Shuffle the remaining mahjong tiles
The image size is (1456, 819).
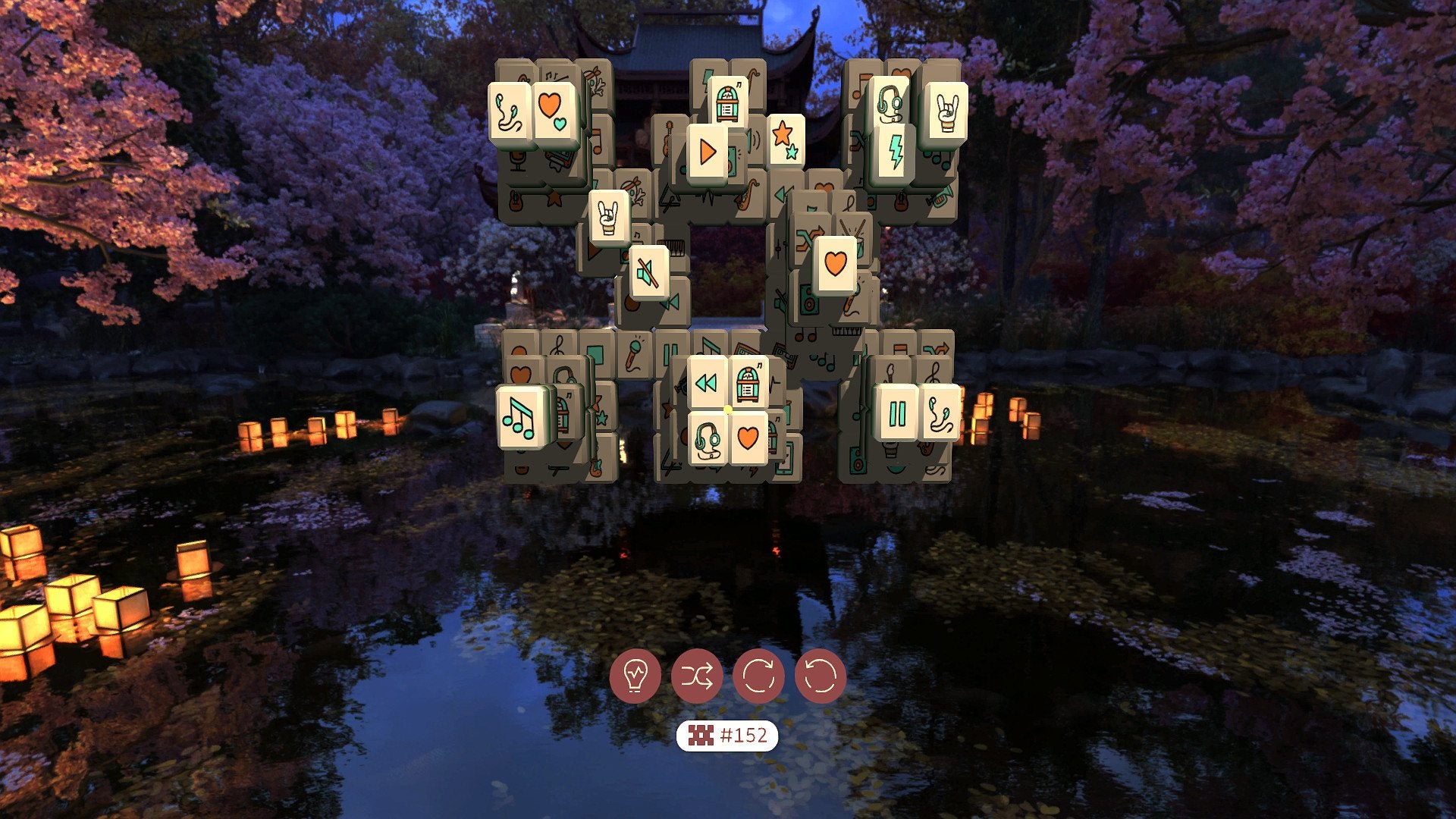pyautogui.click(x=696, y=675)
